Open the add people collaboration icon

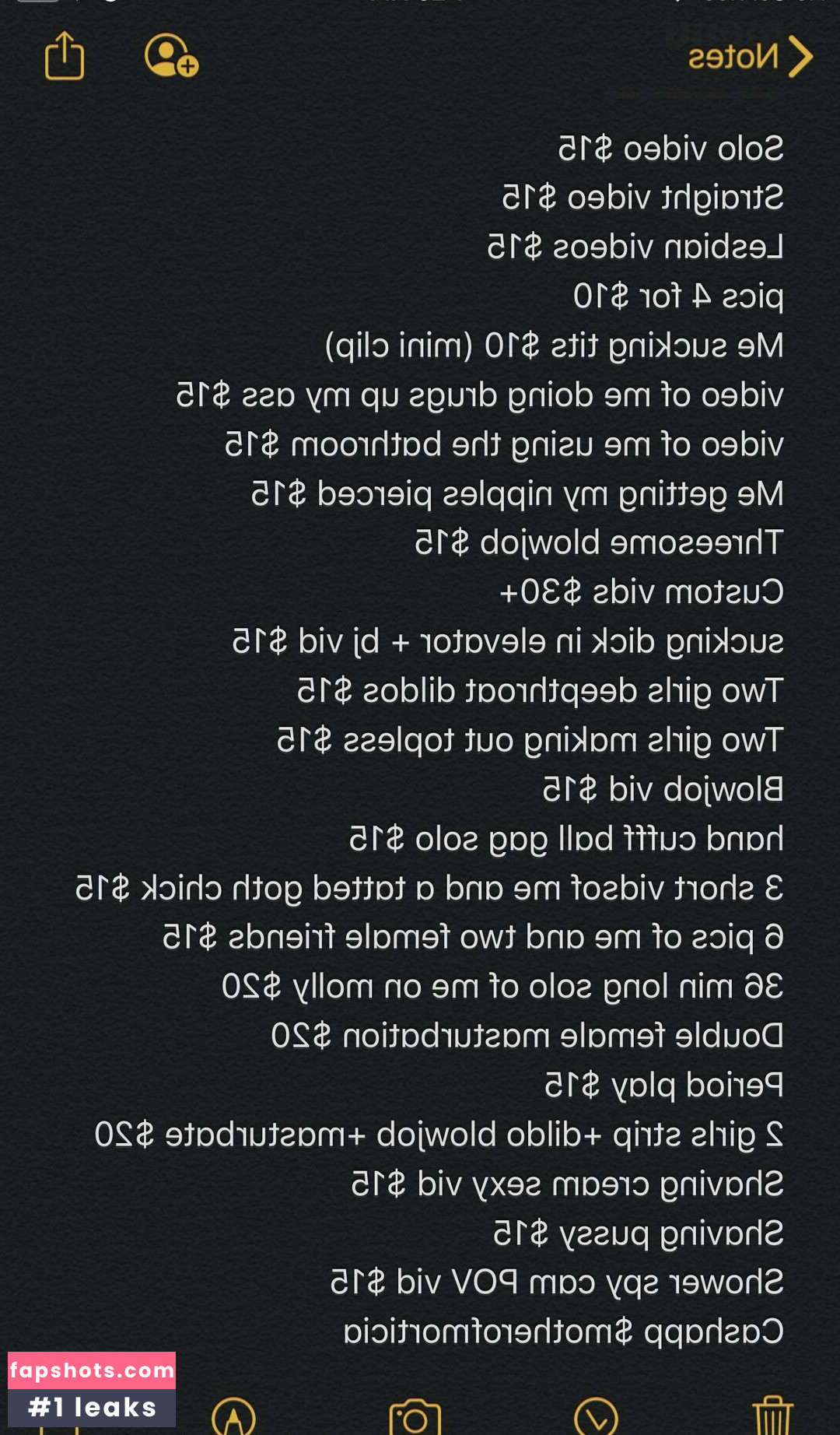(x=171, y=55)
